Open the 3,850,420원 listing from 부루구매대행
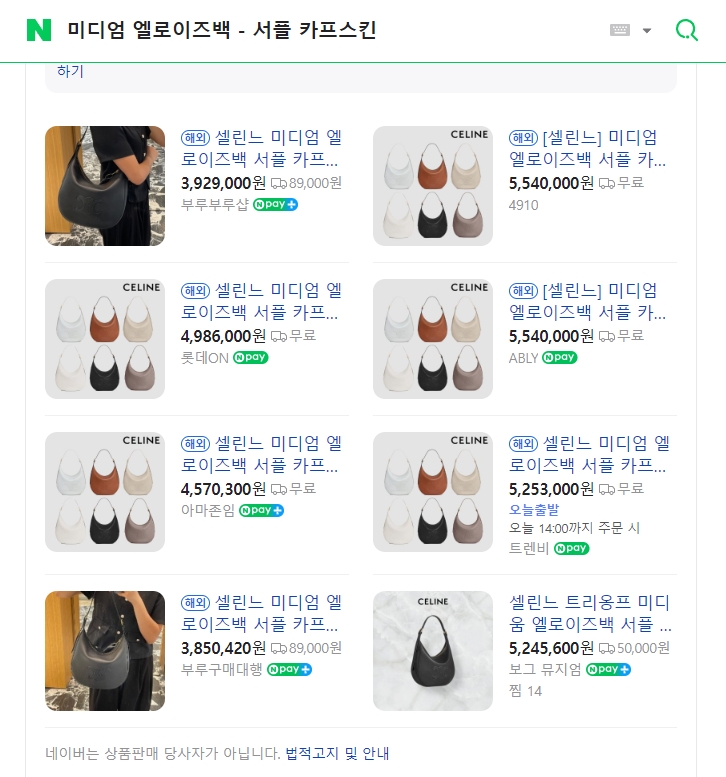This screenshot has height=777, width=726. coord(260,614)
